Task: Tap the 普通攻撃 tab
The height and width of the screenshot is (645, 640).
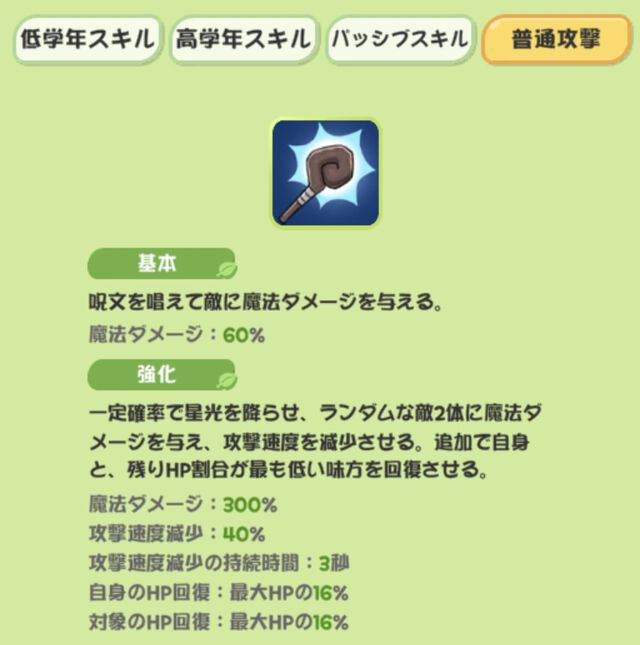Action: click(557, 40)
